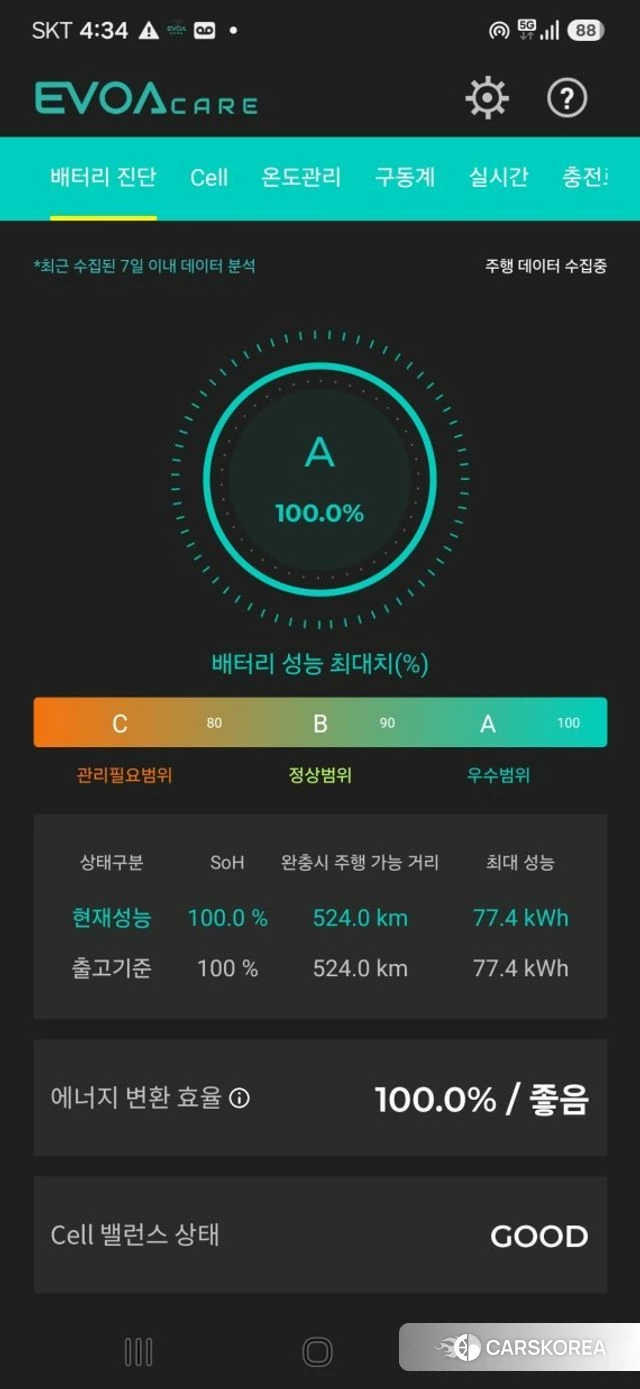640x1389 pixels.
Task: Open the 구동계 tab
Action: pos(405,177)
